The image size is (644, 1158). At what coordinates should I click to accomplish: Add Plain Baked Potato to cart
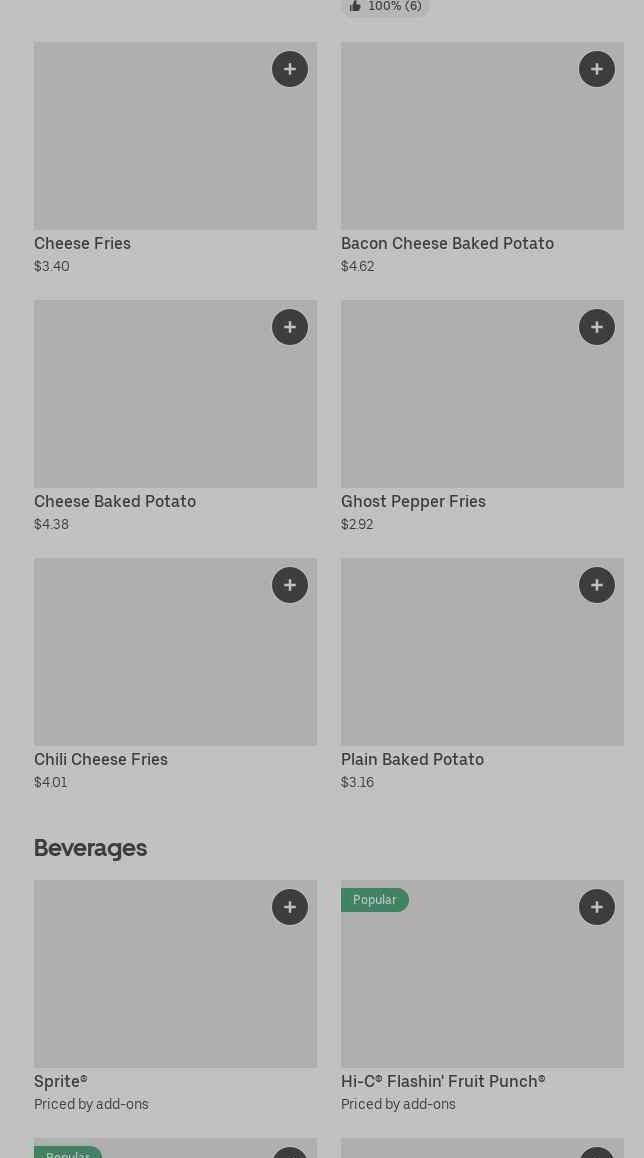[597, 585]
